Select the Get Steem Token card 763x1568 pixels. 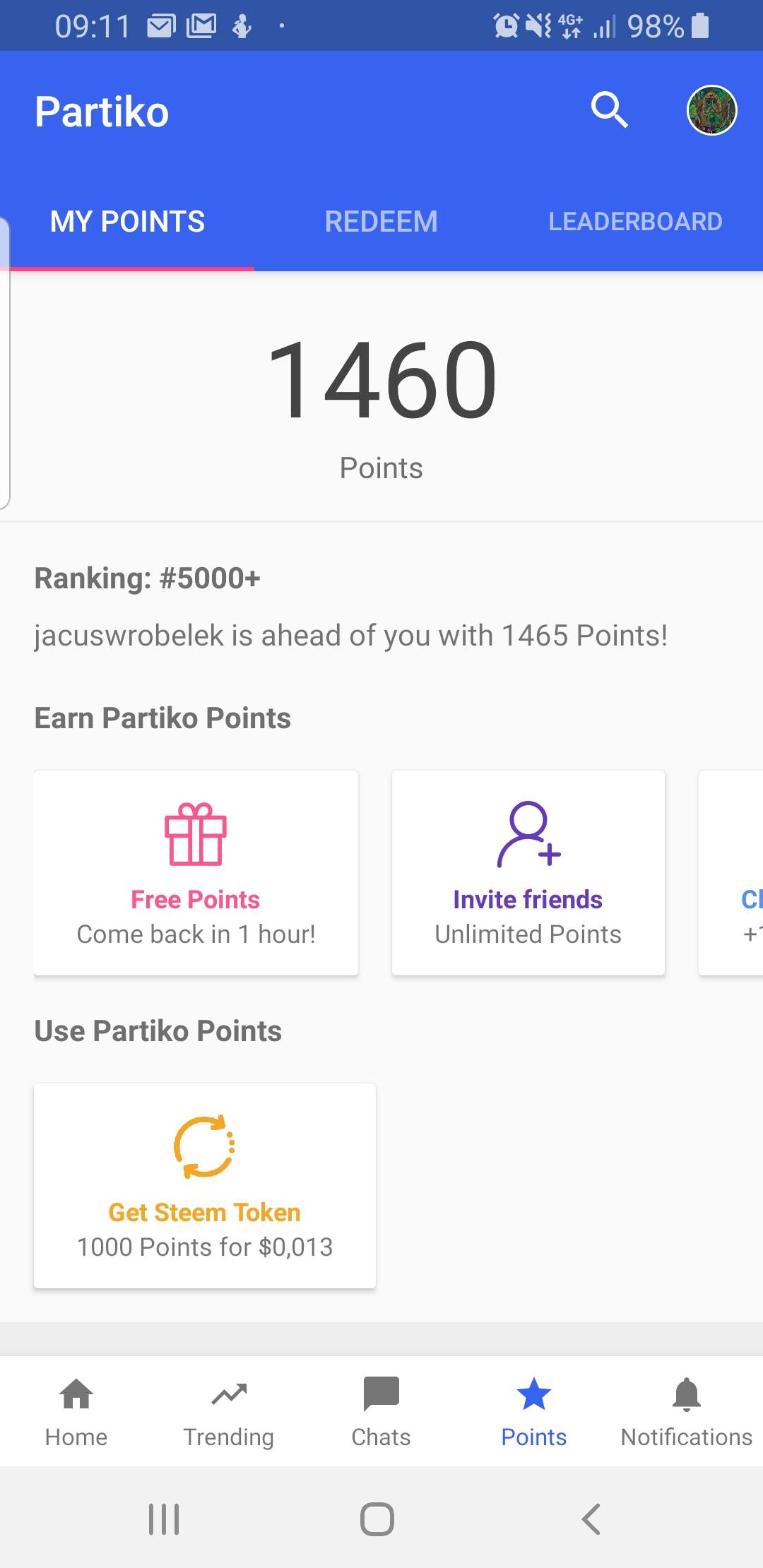click(204, 1185)
